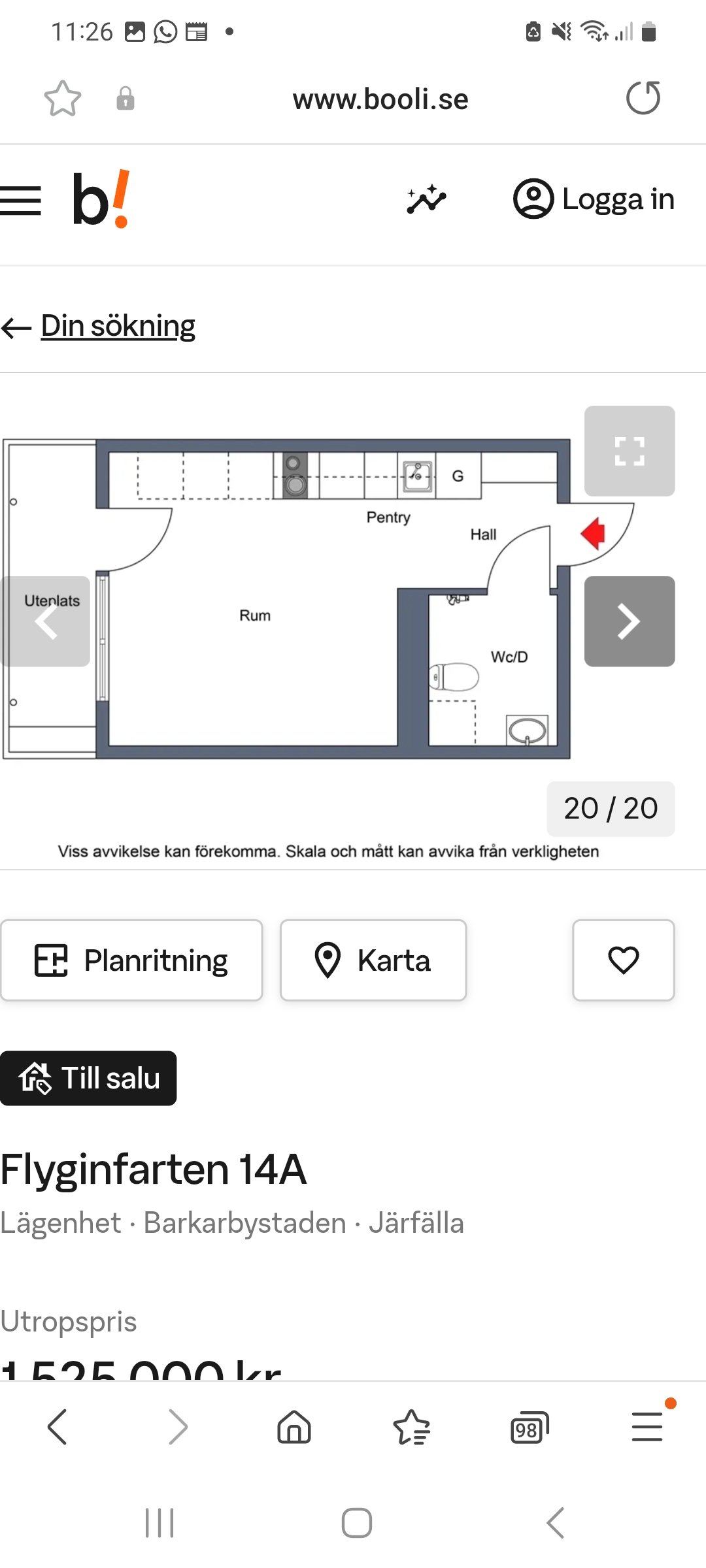Open the browser tools menu

[648, 1426]
